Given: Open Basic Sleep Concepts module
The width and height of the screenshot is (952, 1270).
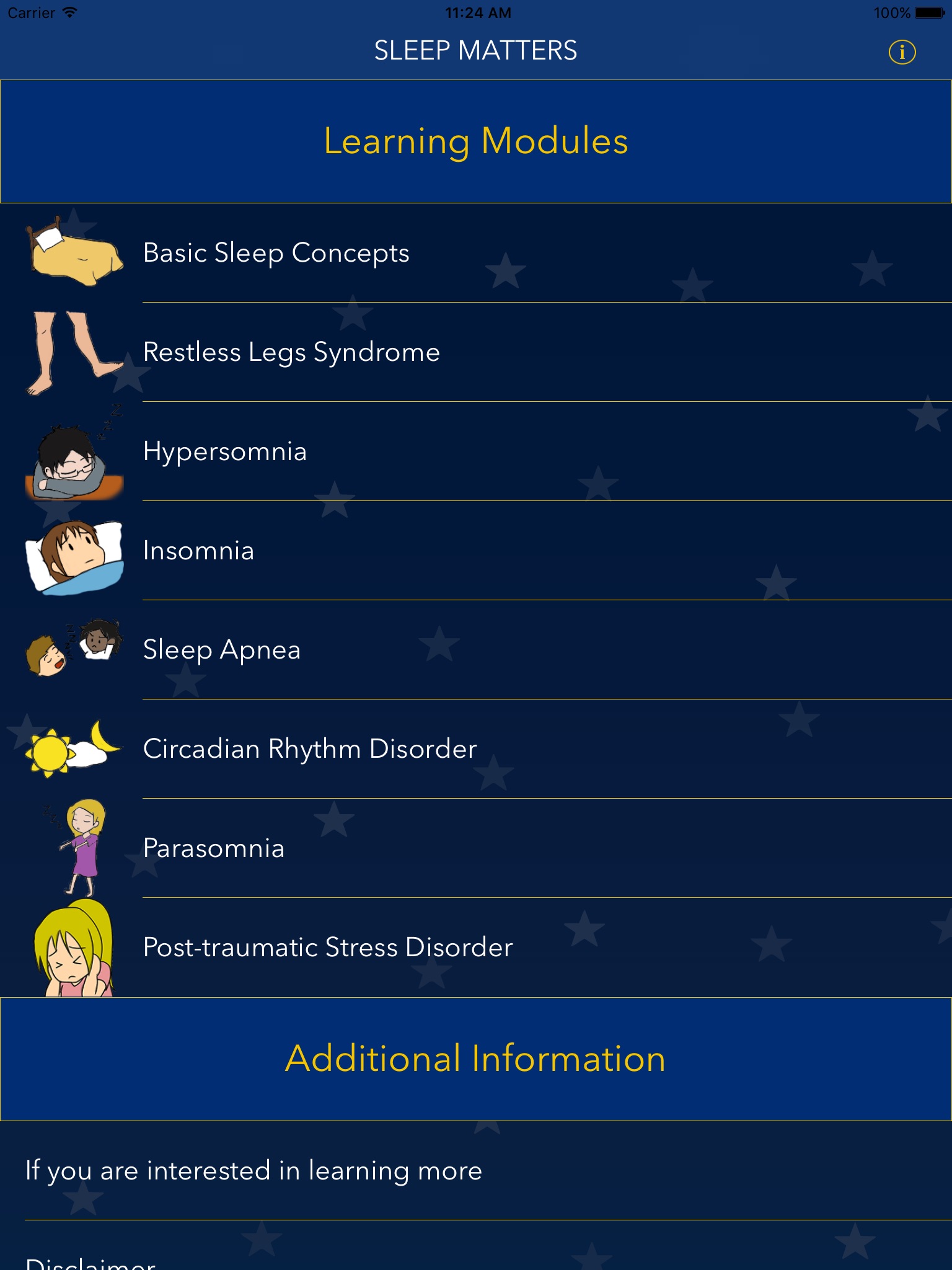Looking at the screenshot, I should click(476, 253).
